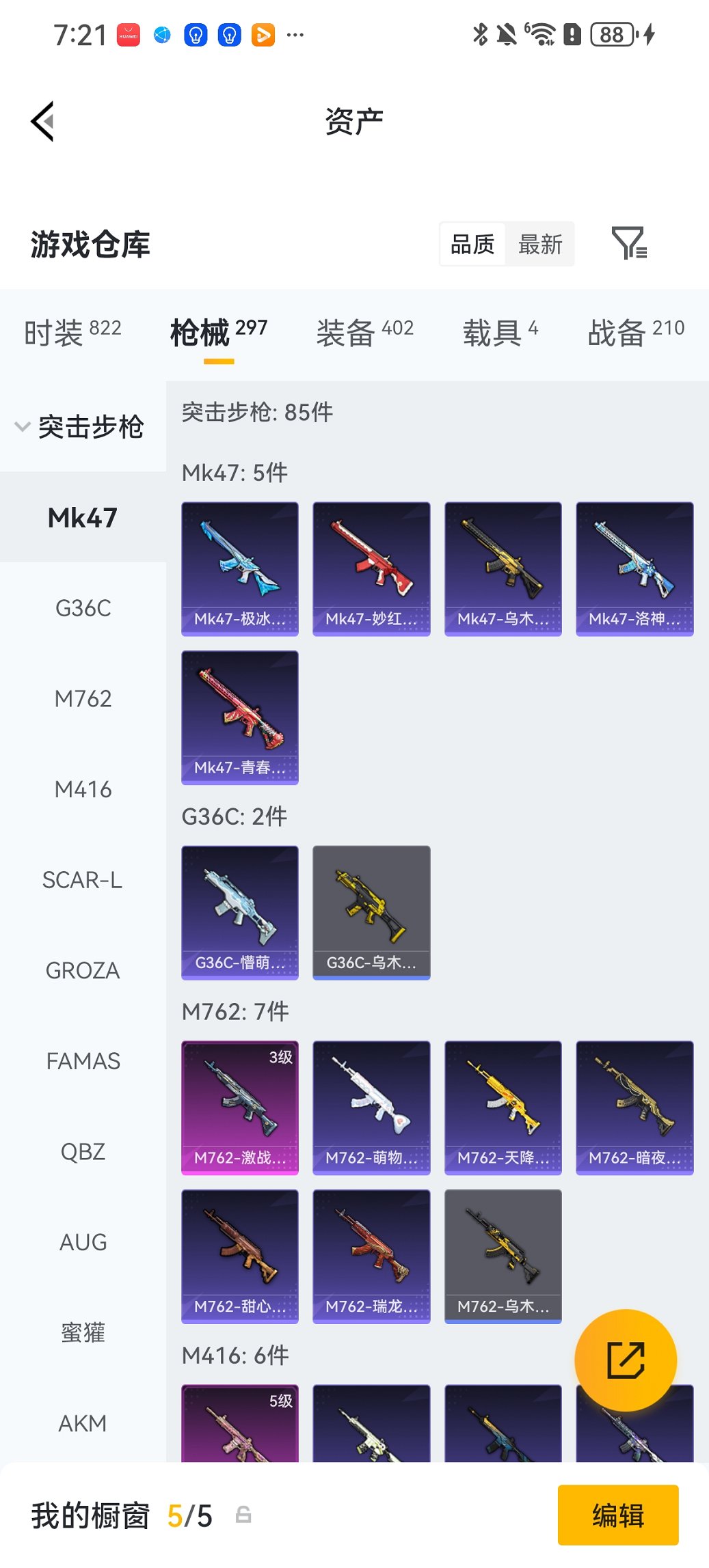Screen dimensions: 709x1568
Task: Tap the orange floating share button
Action: (x=626, y=1360)
